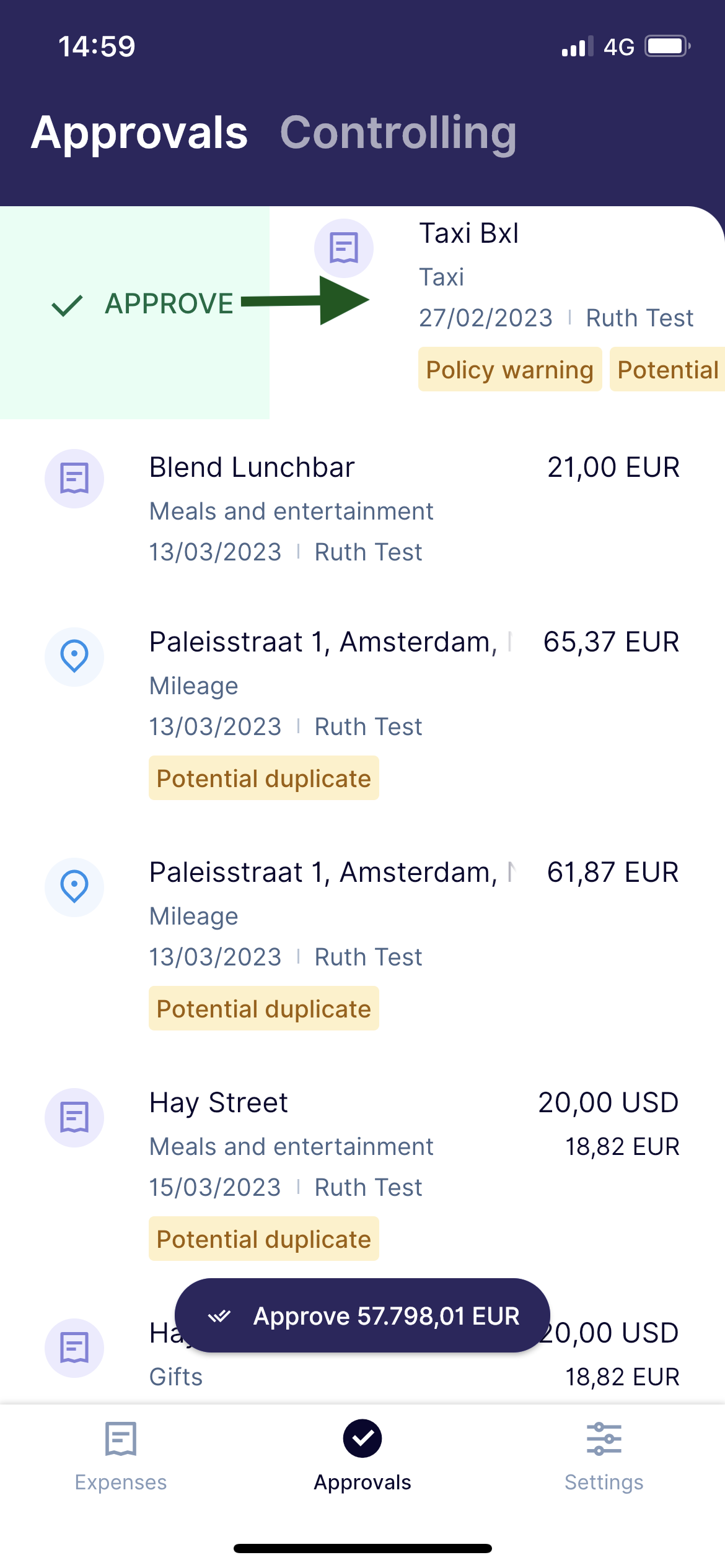
Task: Open the Taxi Bxl expense
Action: click(497, 313)
